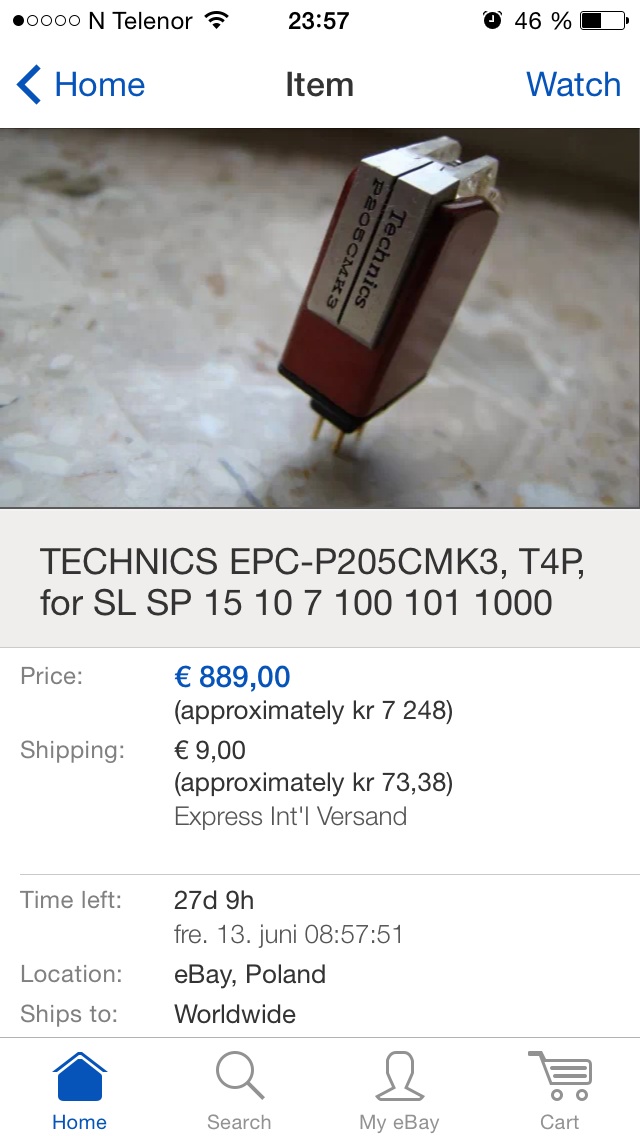Go back to Home
640x1136 pixels.
(80, 85)
